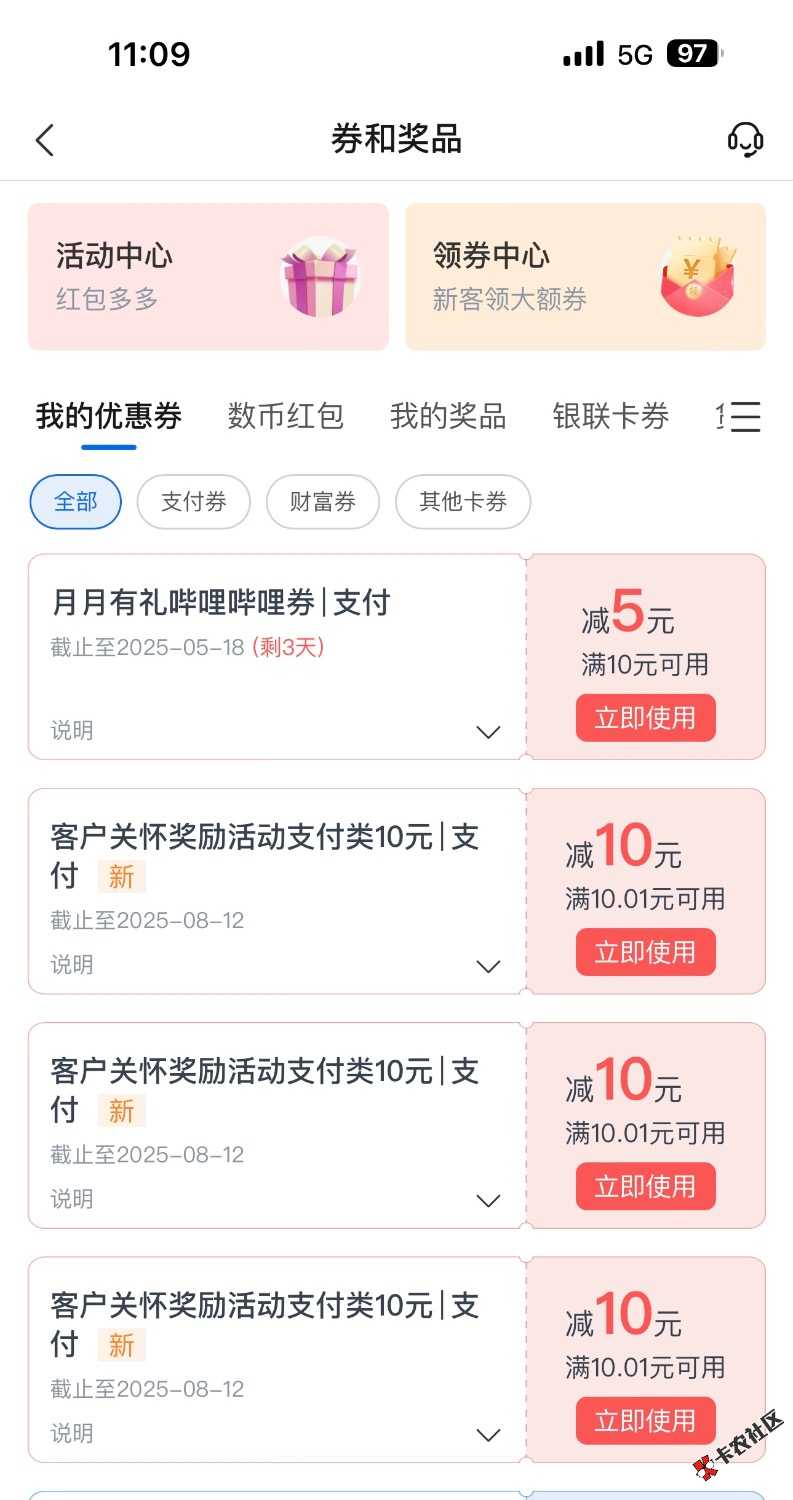793x1500 pixels.
Task: Filter coupons by 其他卡券
Action: pyautogui.click(x=462, y=502)
